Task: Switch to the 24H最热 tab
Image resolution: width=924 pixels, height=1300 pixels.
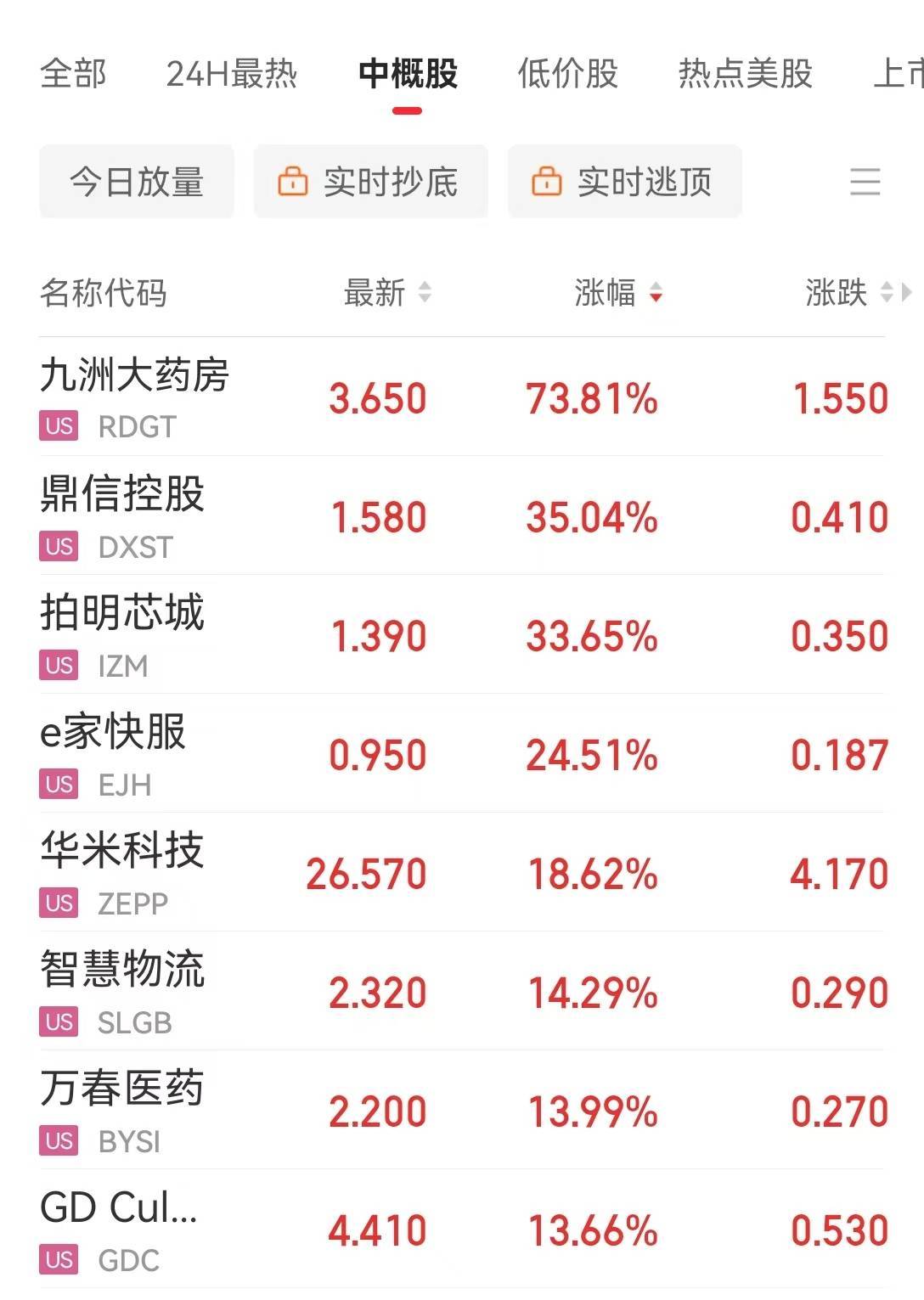Action: (231, 74)
